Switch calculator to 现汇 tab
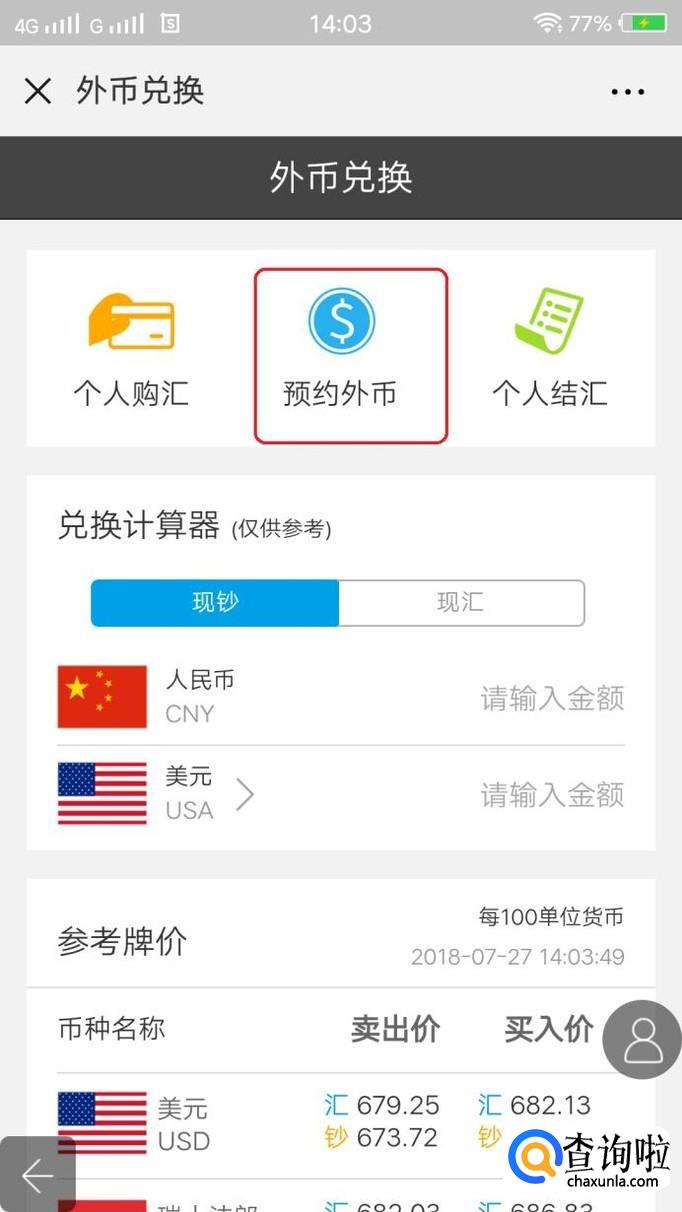This screenshot has height=1212, width=682. [460, 602]
